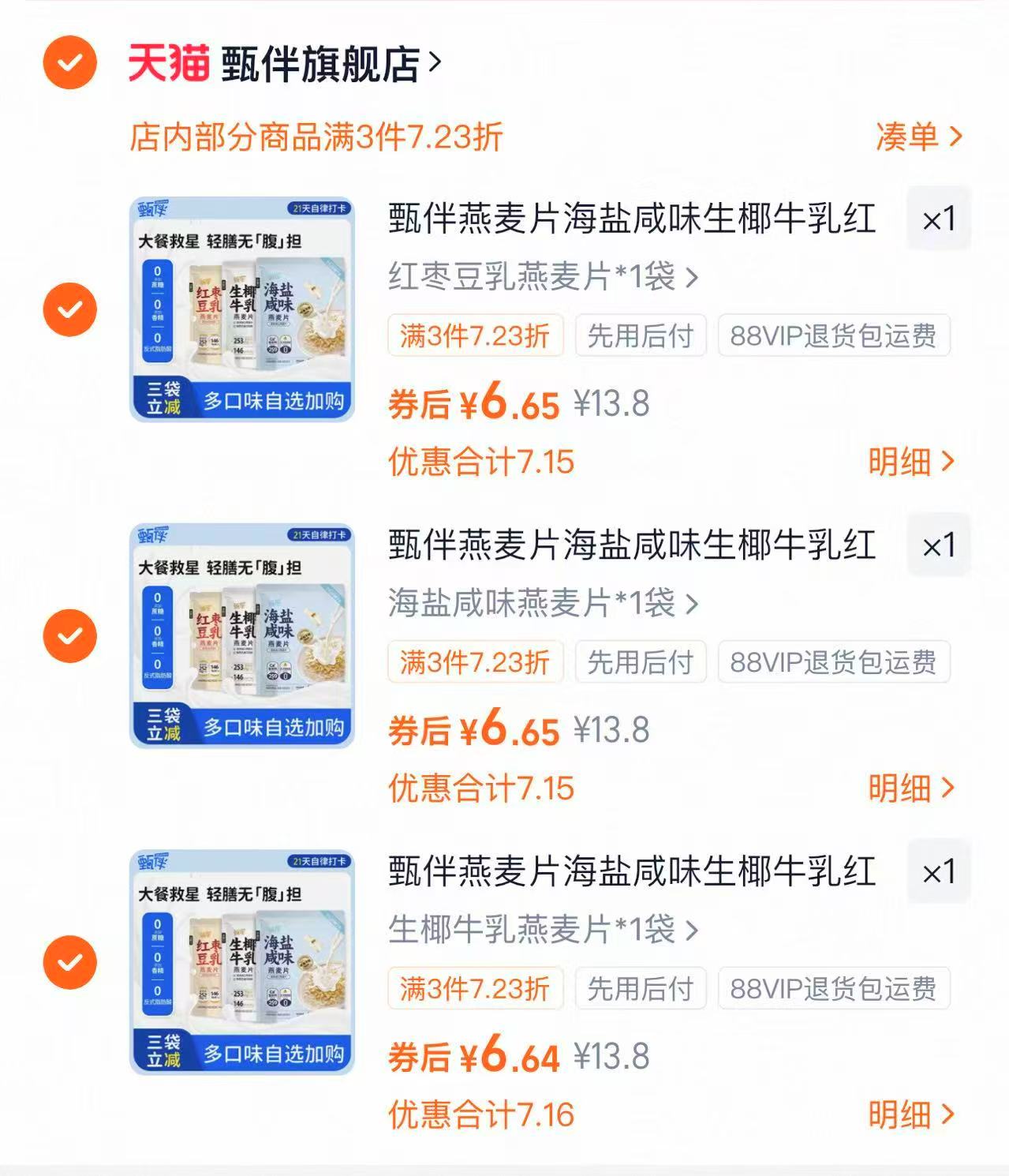Screen dimensions: 1009x1176
Task: Click 先用后付 tag on the first item
Action: click(x=640, y=336)
